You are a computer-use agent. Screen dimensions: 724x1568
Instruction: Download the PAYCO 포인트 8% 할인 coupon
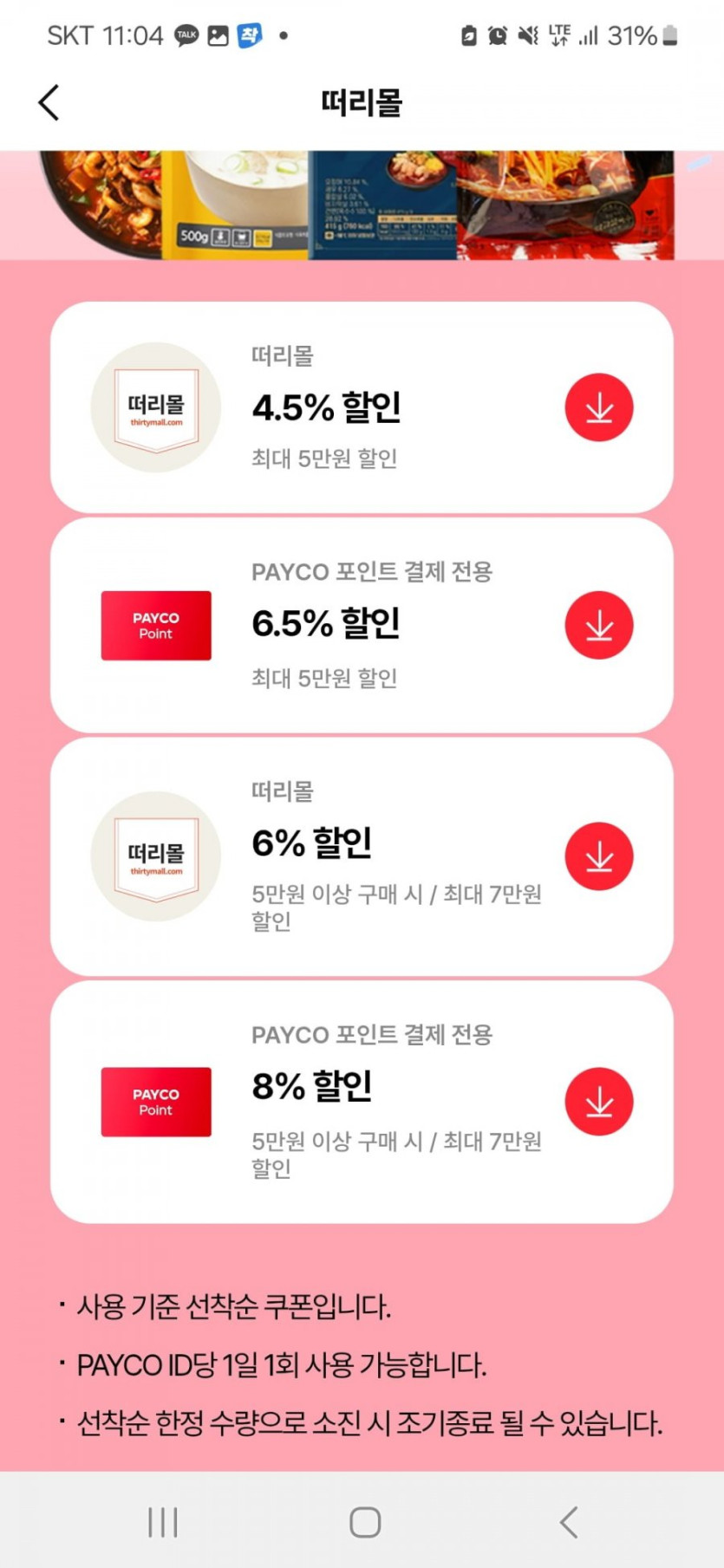tap(599, 1102)
